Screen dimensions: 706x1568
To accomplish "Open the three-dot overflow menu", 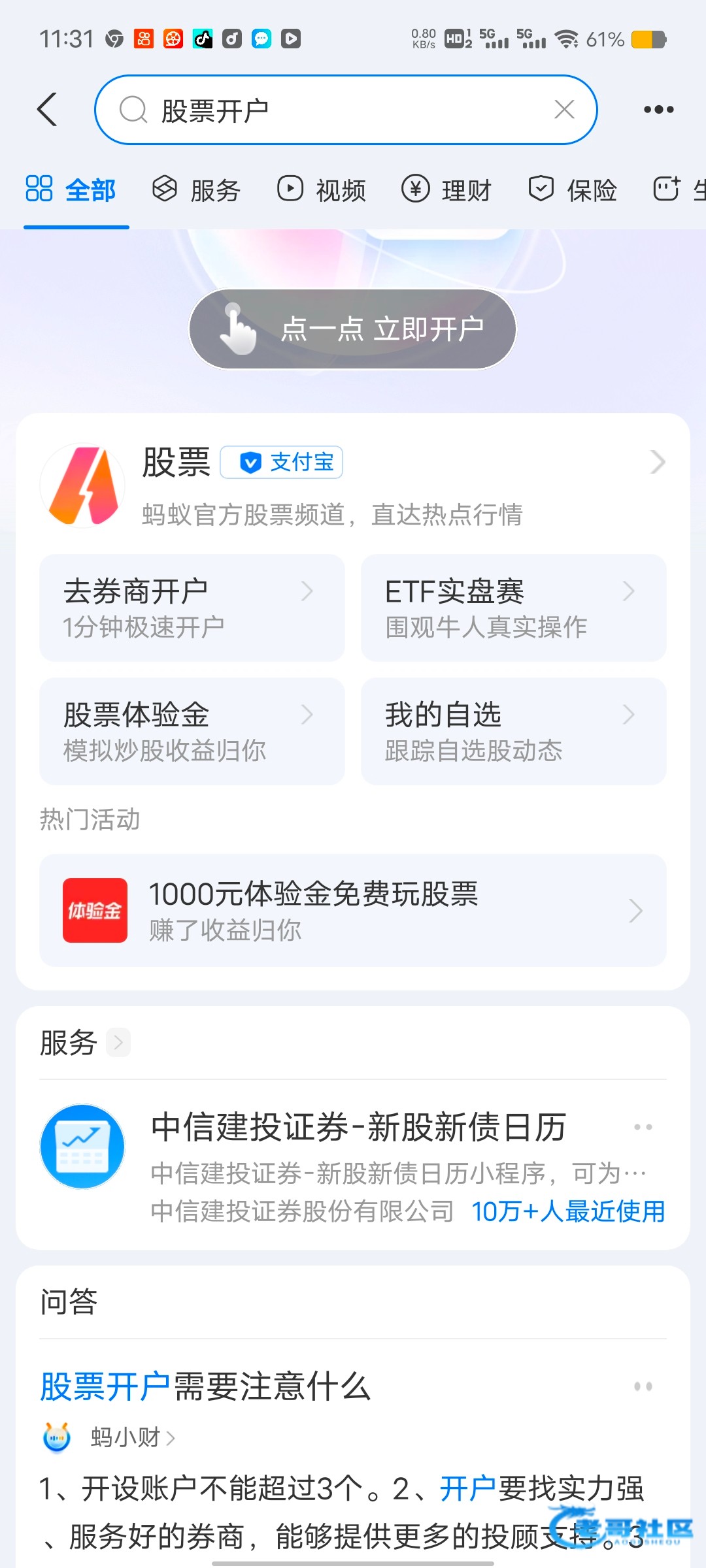I will click(658, 110).
